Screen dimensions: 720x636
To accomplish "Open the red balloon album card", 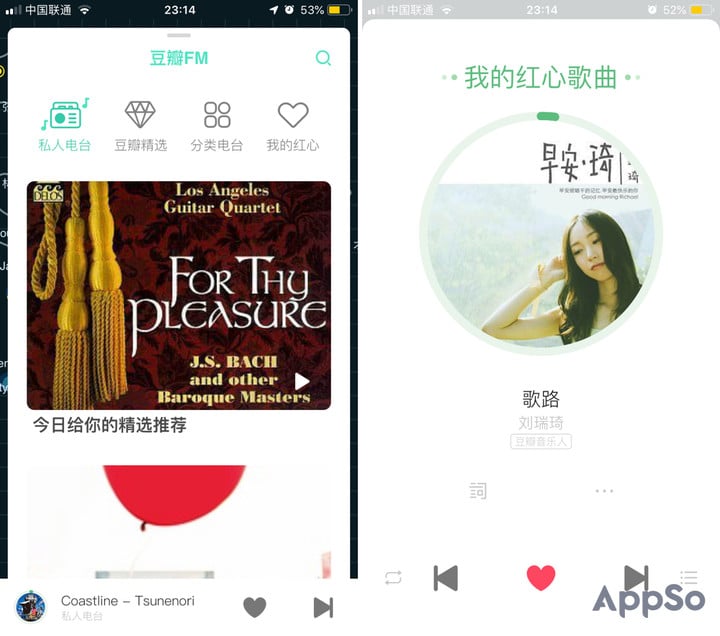I will tap(178, 520).
